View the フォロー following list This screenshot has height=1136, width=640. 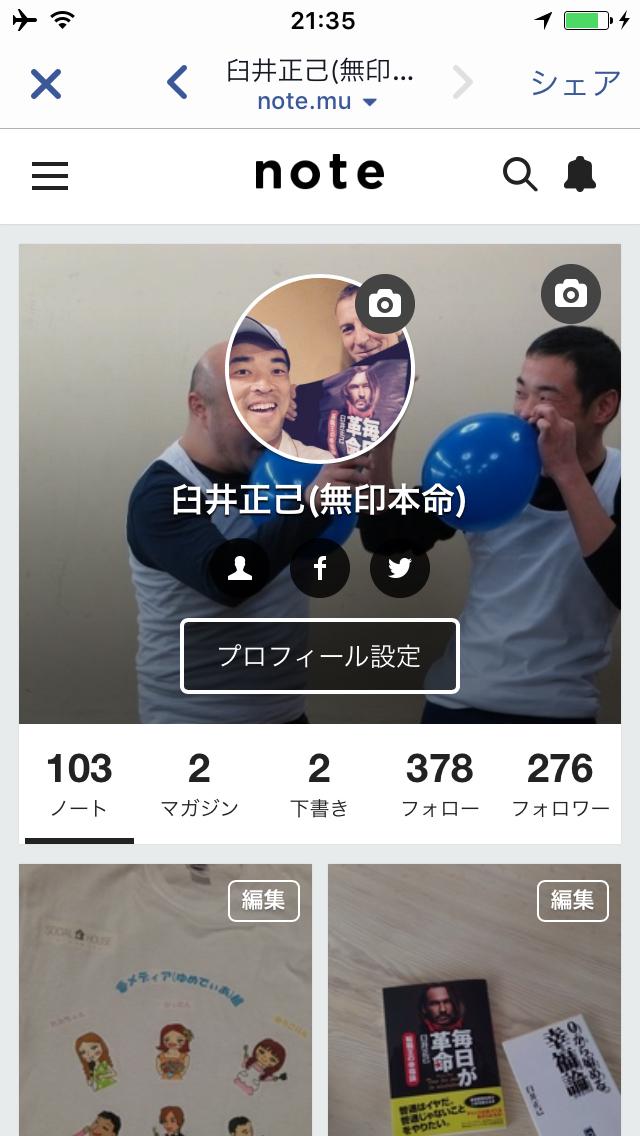click(x=440, y=785)
